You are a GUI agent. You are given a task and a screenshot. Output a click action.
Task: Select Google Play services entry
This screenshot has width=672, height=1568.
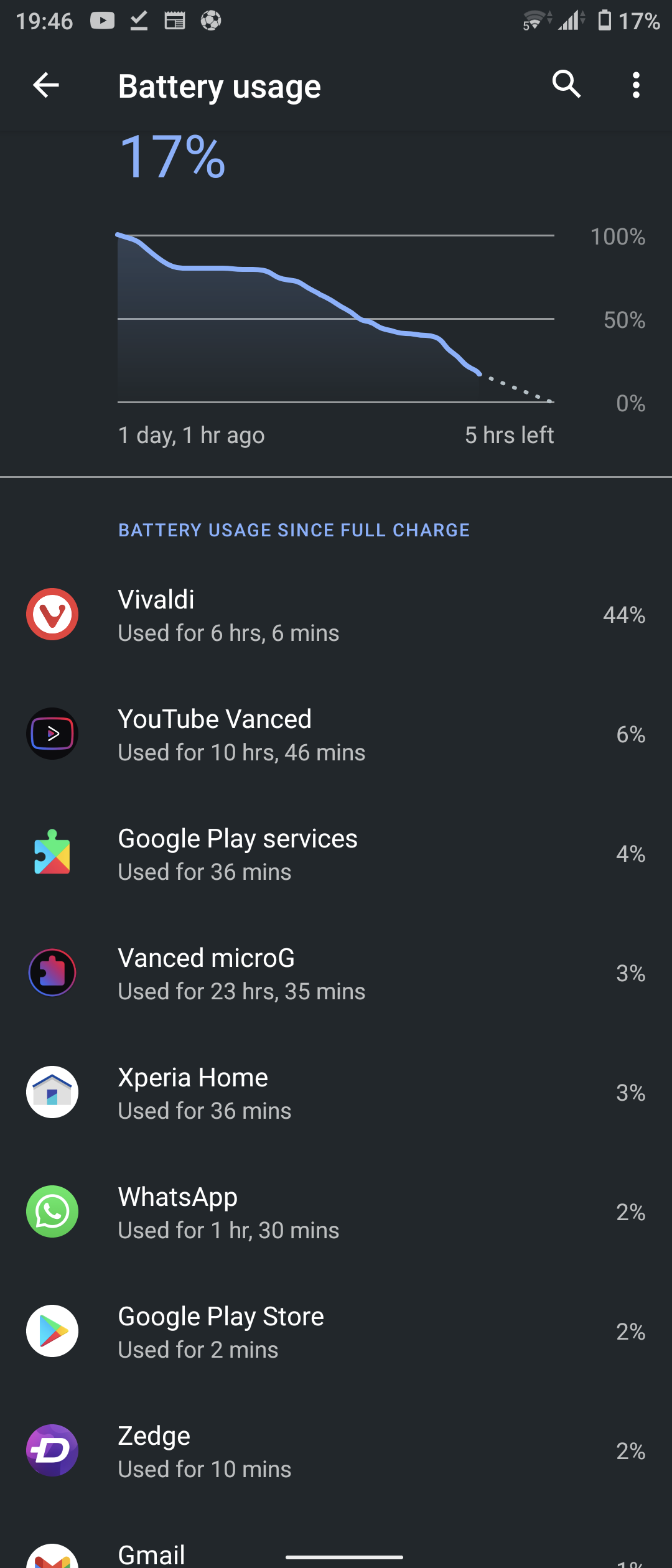[x=336, y=854]
